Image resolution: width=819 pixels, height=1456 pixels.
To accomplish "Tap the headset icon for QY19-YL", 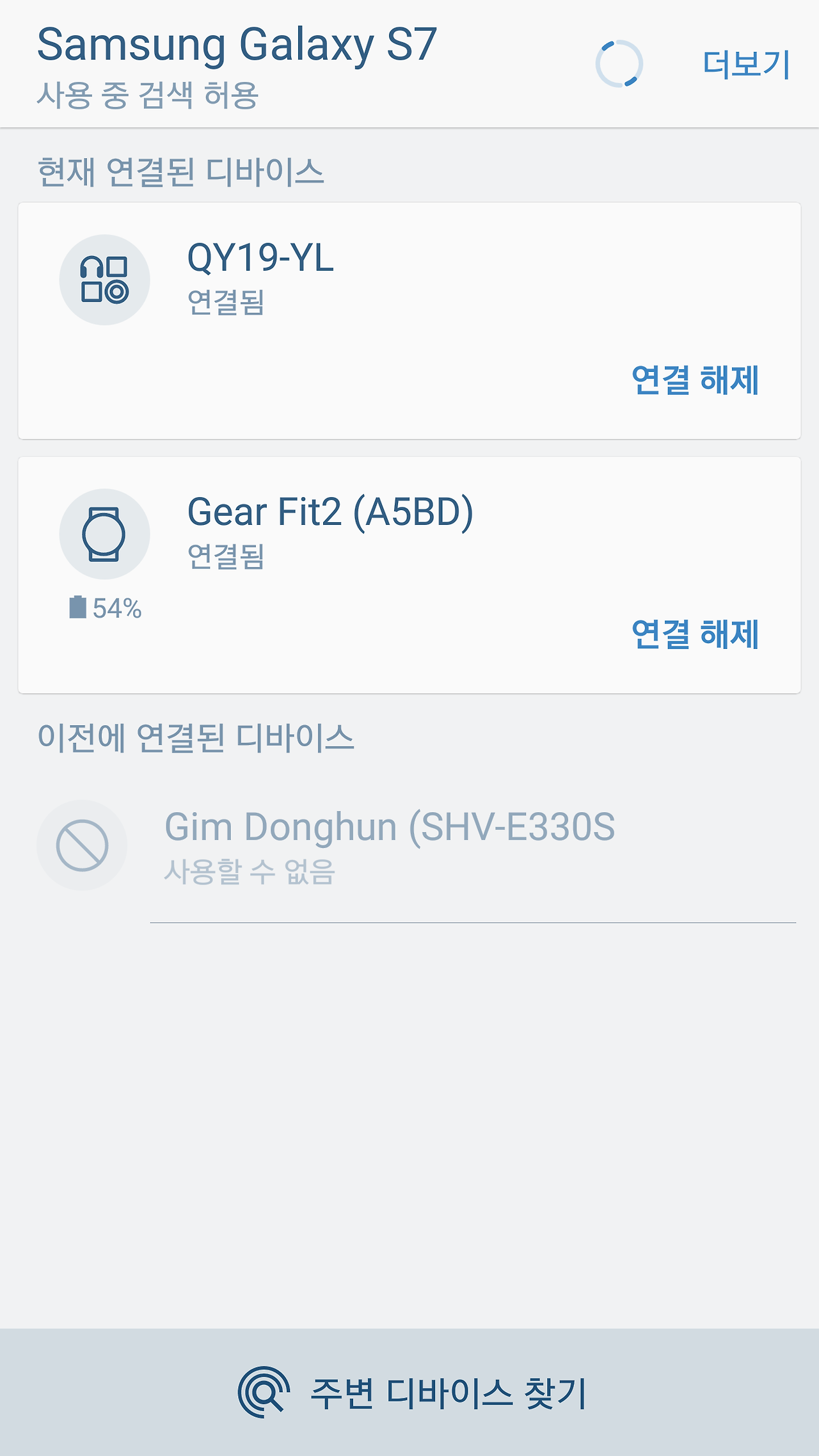I will 105,280.
